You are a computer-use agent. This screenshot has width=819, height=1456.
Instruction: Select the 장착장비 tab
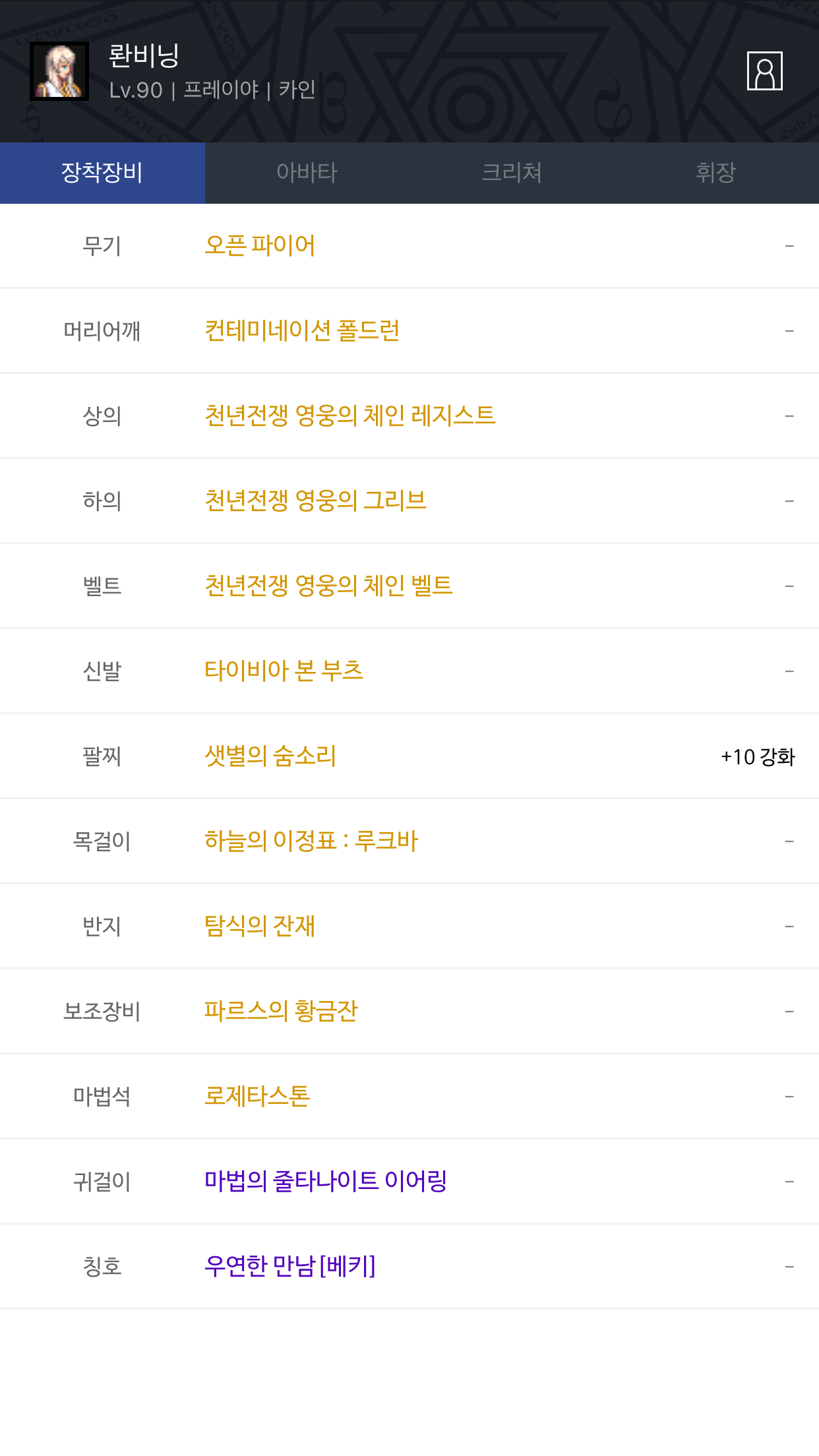[102, 173]
